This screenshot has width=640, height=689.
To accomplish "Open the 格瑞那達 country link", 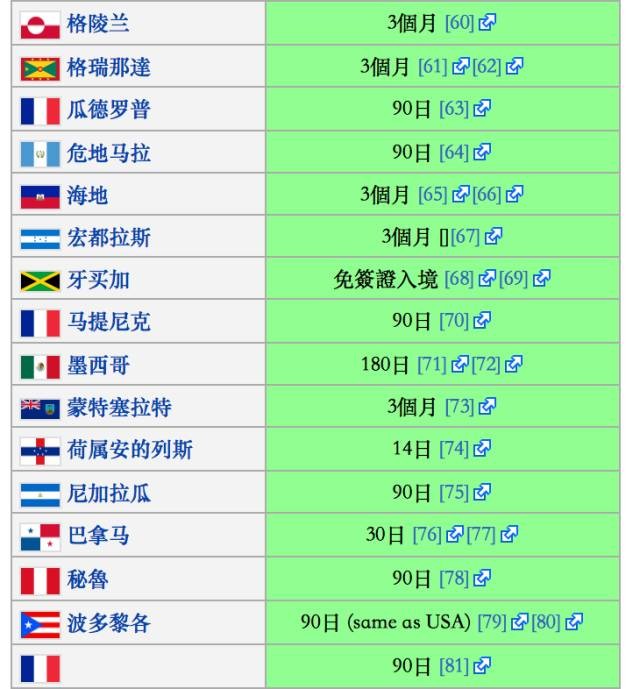I will click(109, 69).
